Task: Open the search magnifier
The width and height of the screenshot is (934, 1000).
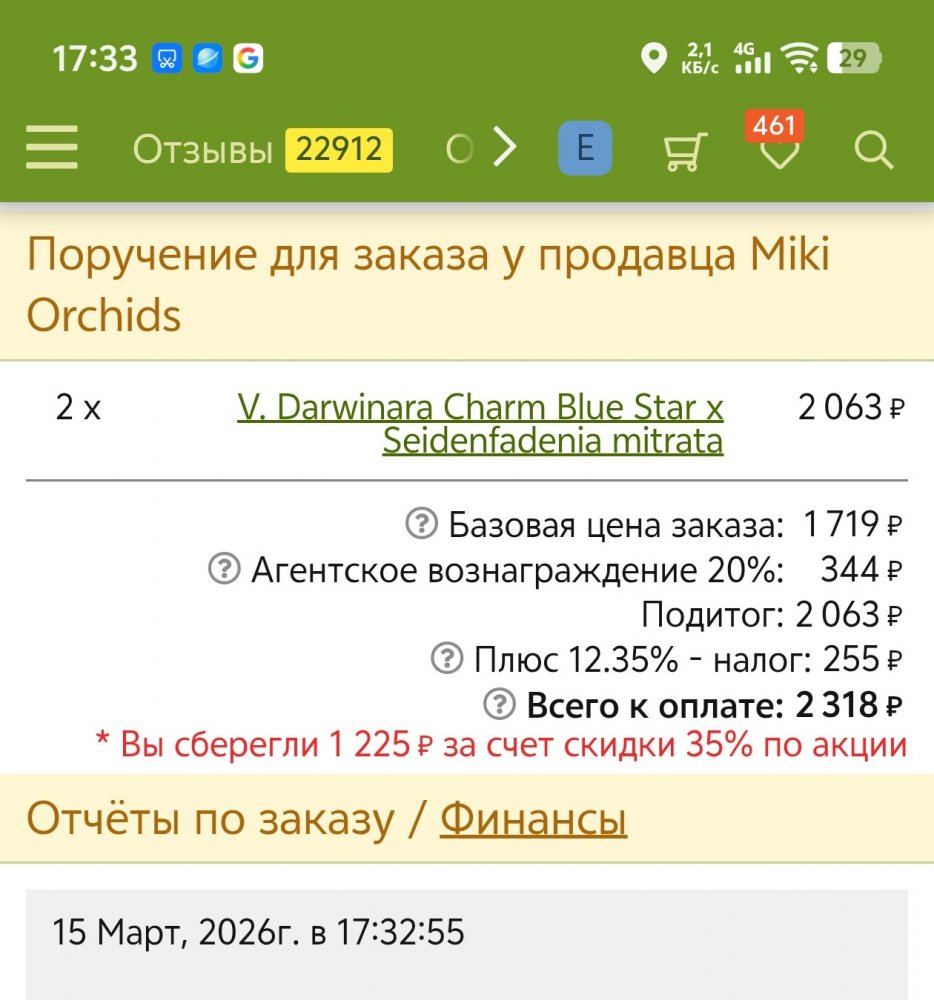Action: point(873,151)
